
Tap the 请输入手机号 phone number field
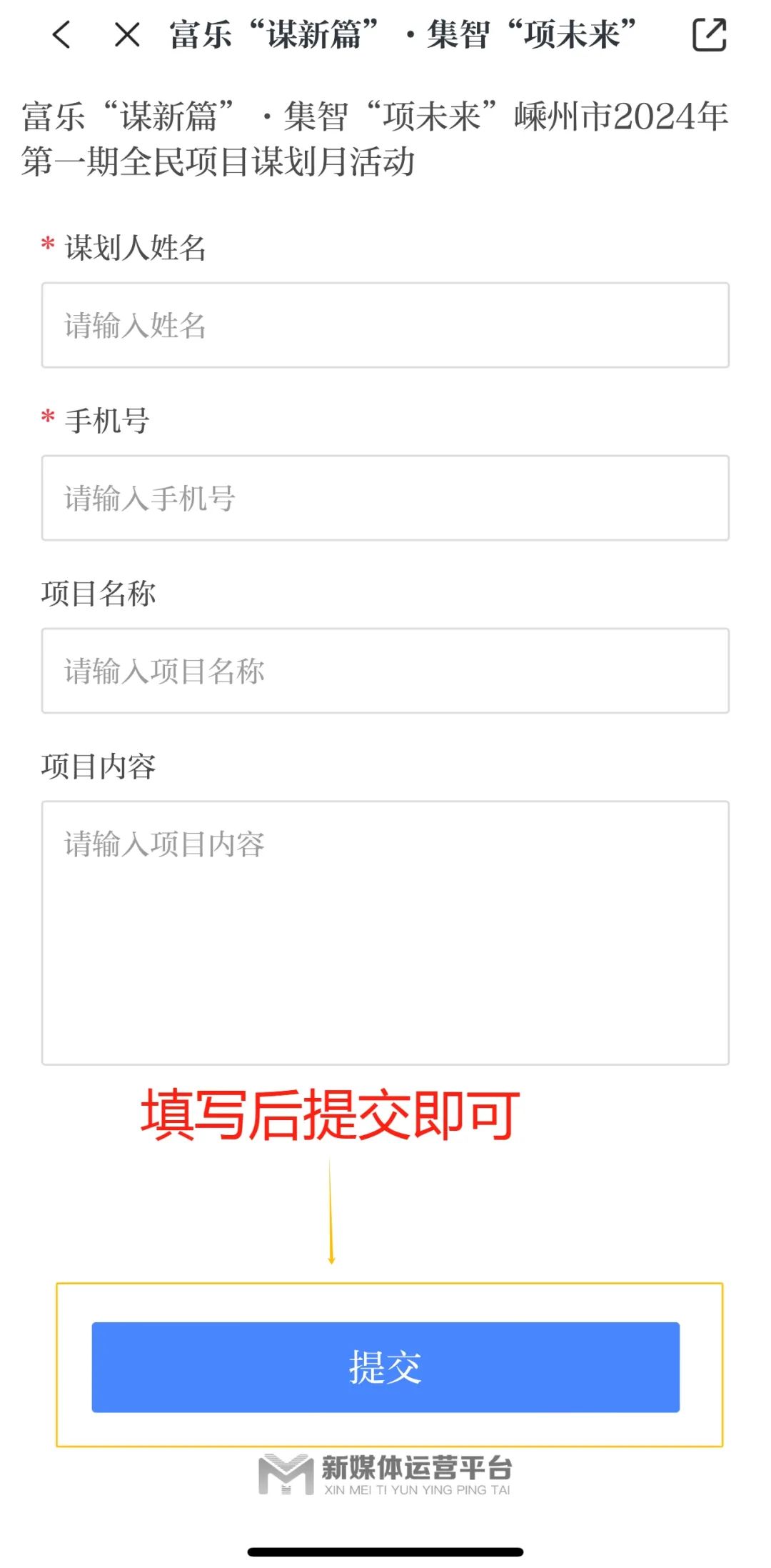[x=385, y=499]
